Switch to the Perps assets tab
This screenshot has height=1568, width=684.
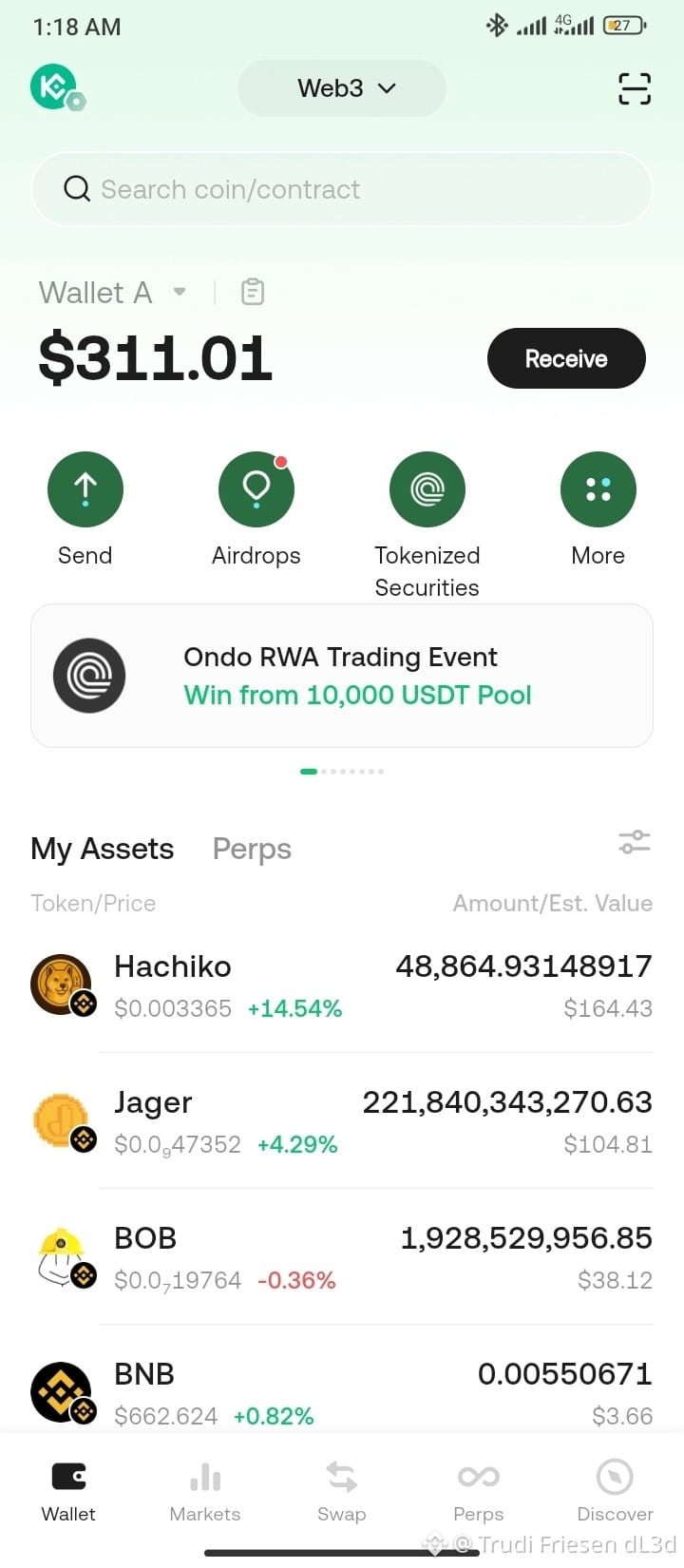[x=252, y=849]
